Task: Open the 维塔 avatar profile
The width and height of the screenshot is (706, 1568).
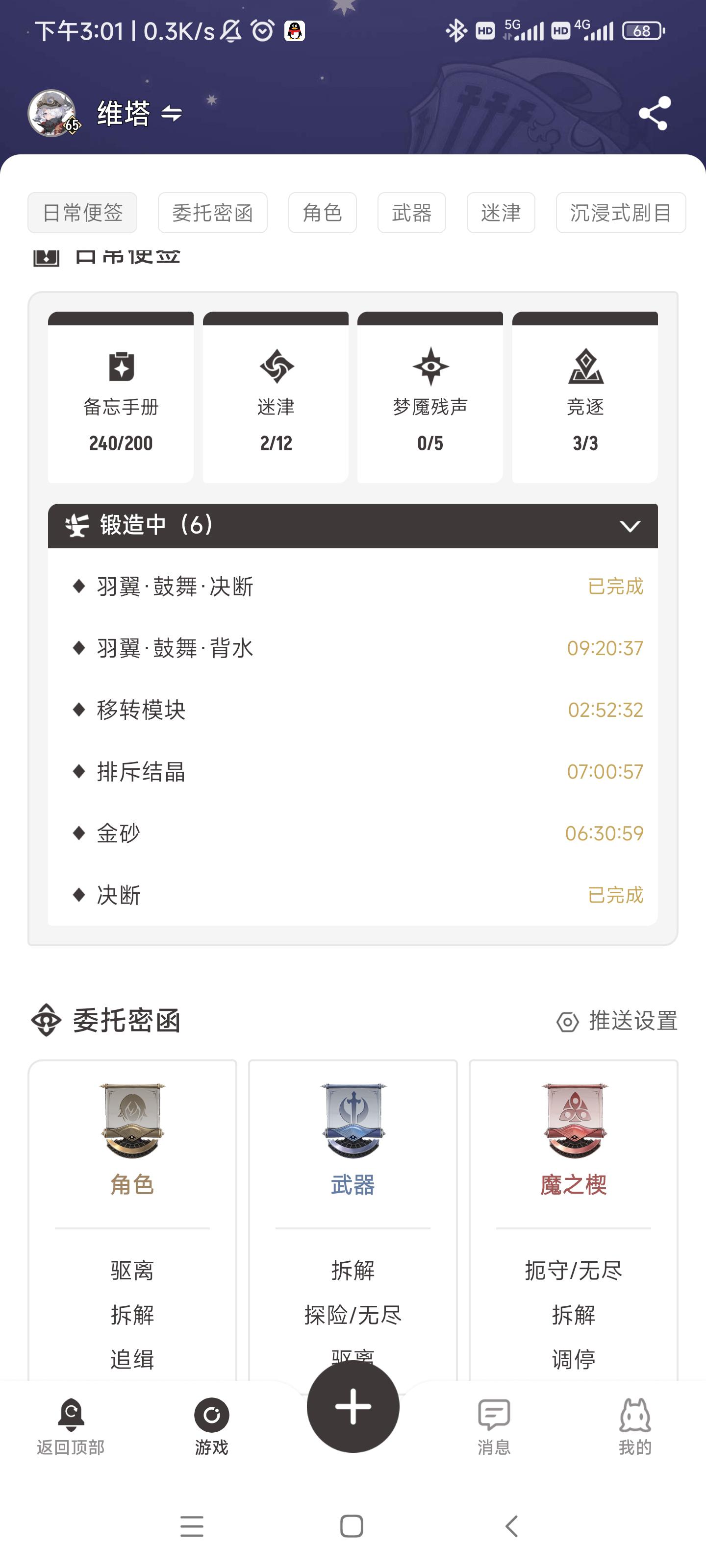Action: pyautogui.click(x=52, y=113)
